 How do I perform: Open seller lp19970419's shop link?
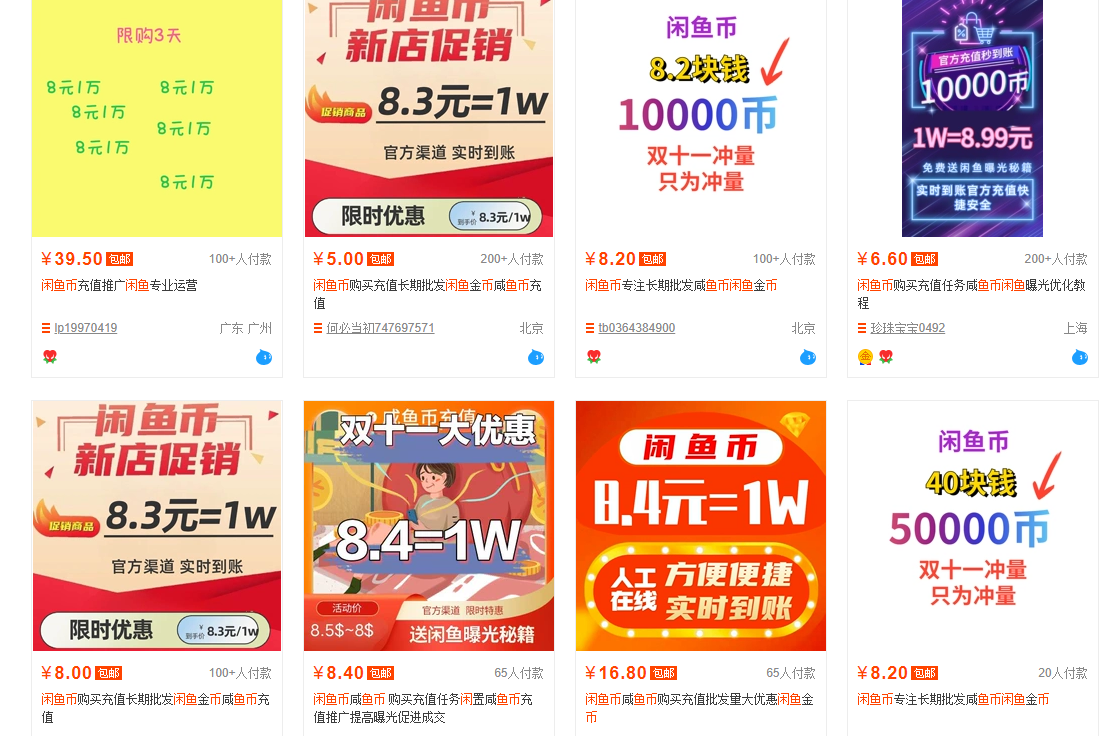85,328
